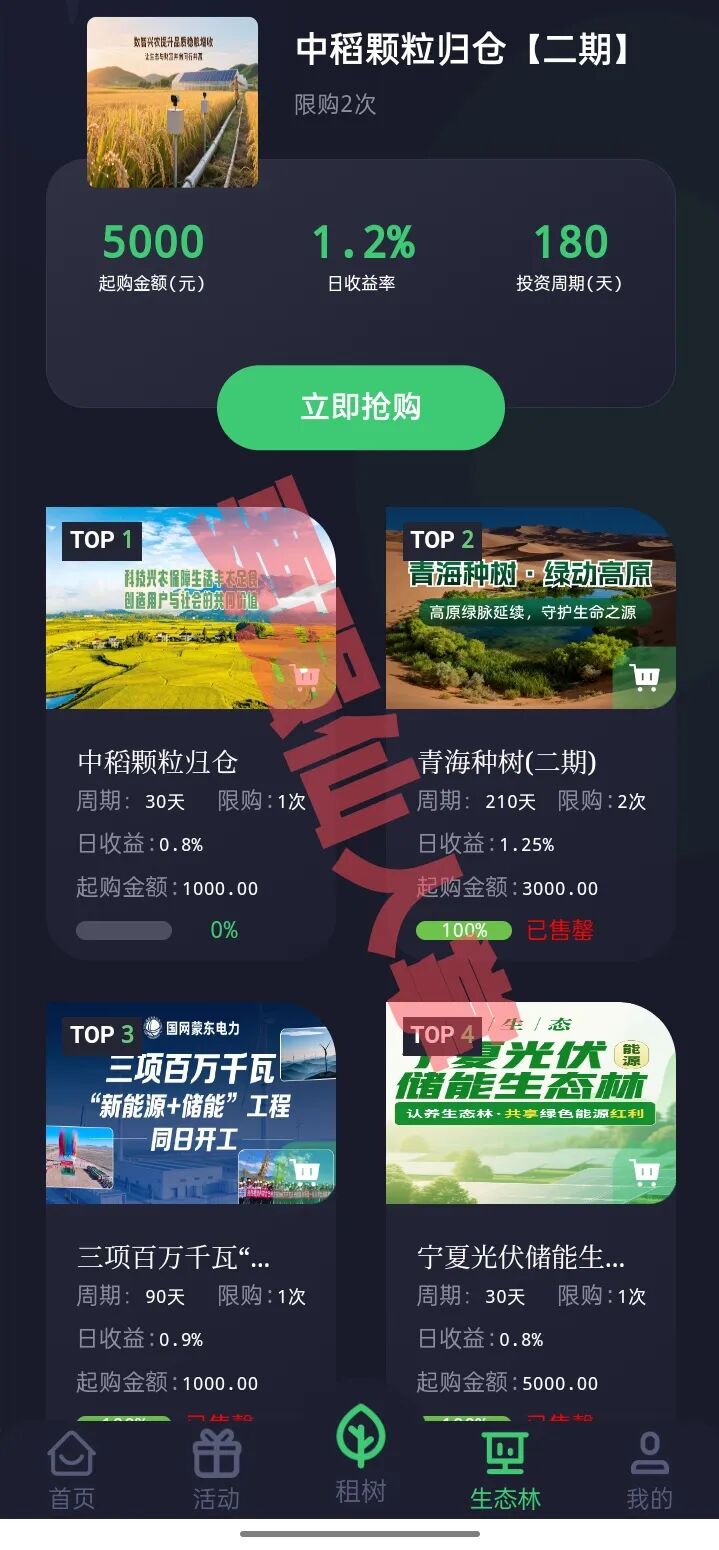
Task: Open the 中稻颗粒归仓【二期】 featured image
Action: tap(172, 102)
